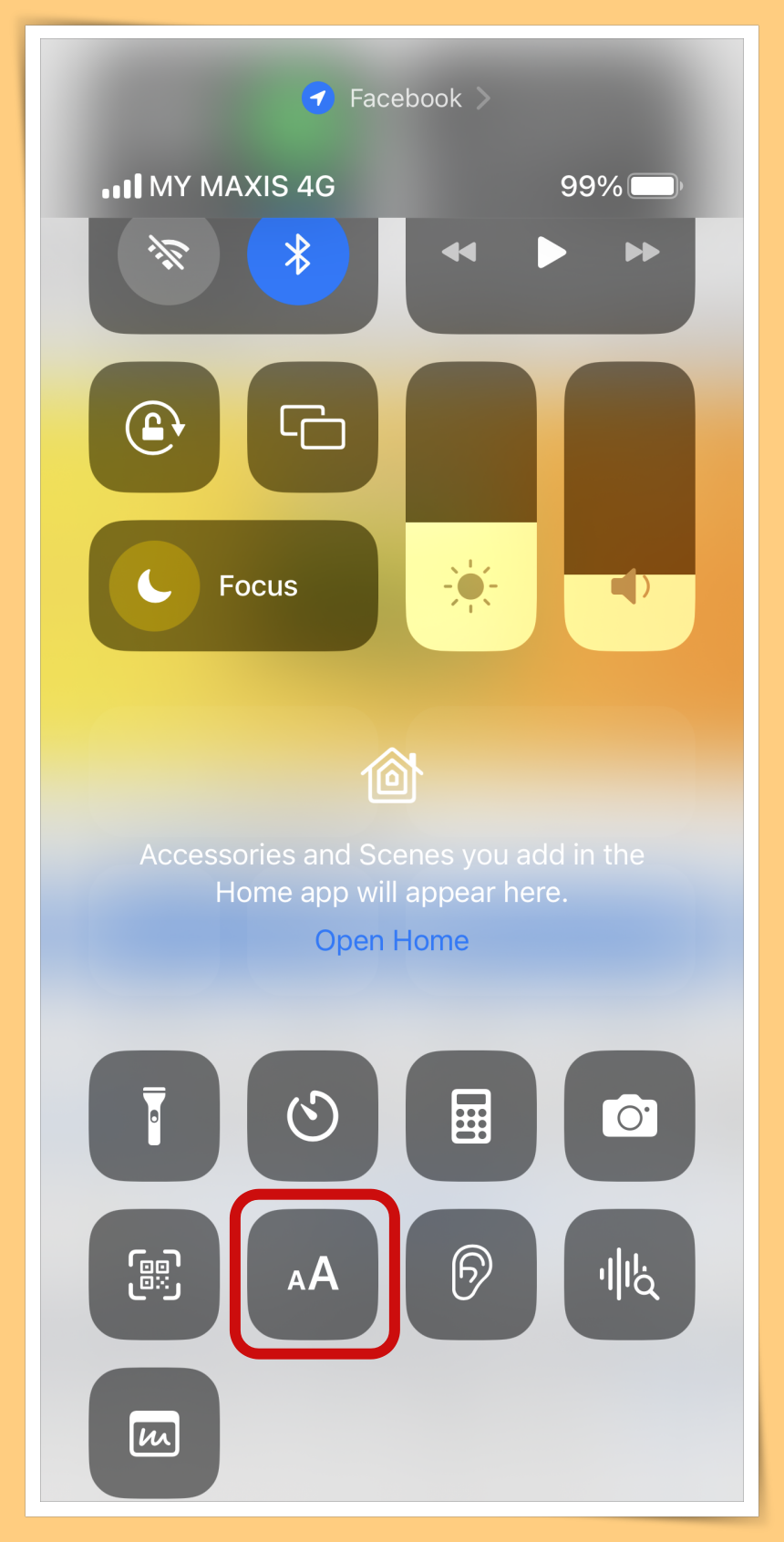
Task: Toggle the rotation lock
Action: coord(154,427)
